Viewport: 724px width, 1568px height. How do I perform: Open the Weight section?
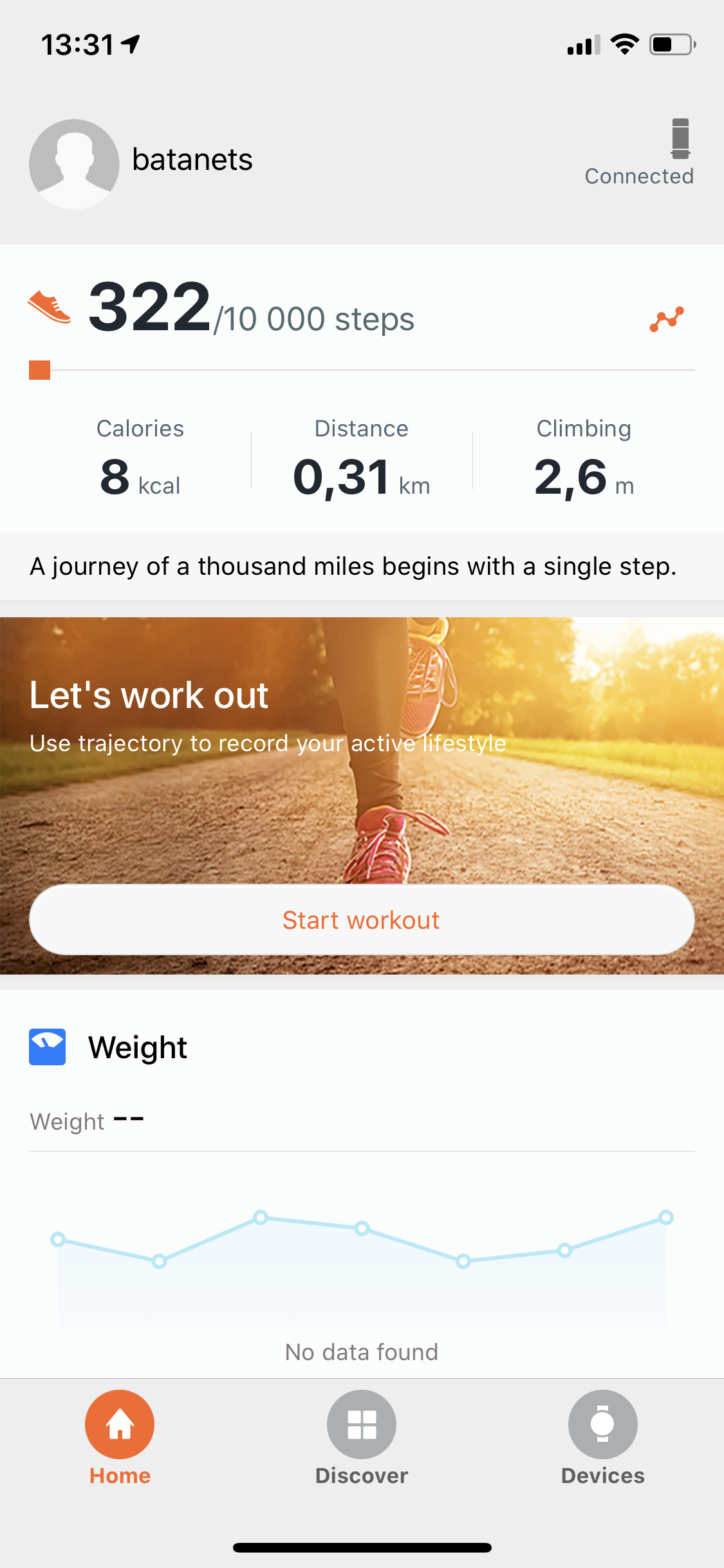[x=138, y=1048]
